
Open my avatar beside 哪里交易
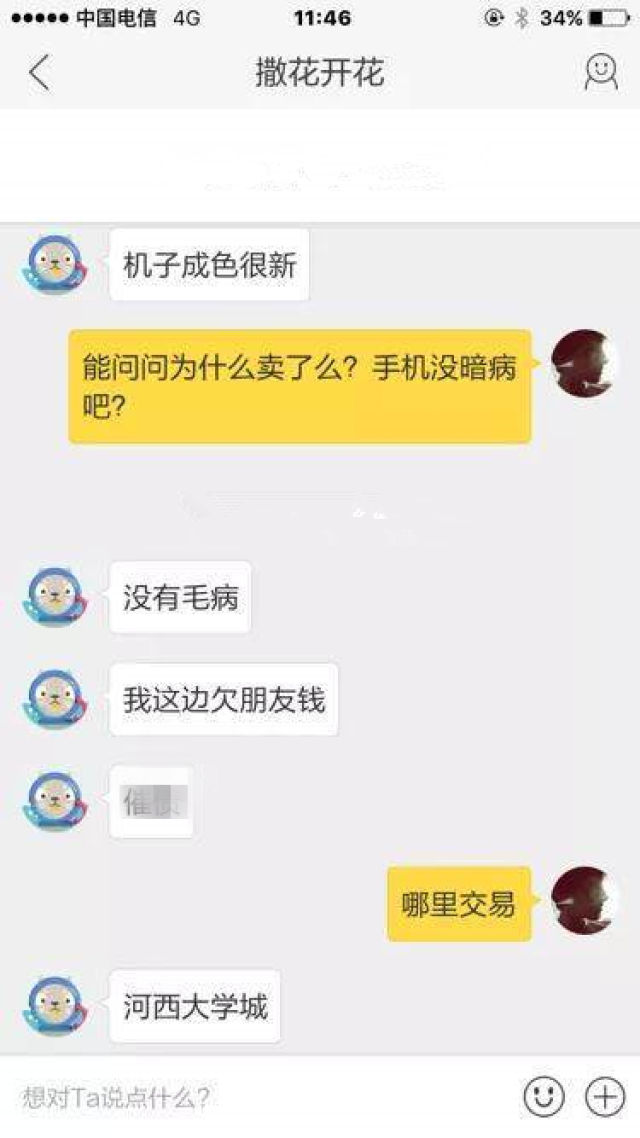pyautogui.click(x=585, y=901)
